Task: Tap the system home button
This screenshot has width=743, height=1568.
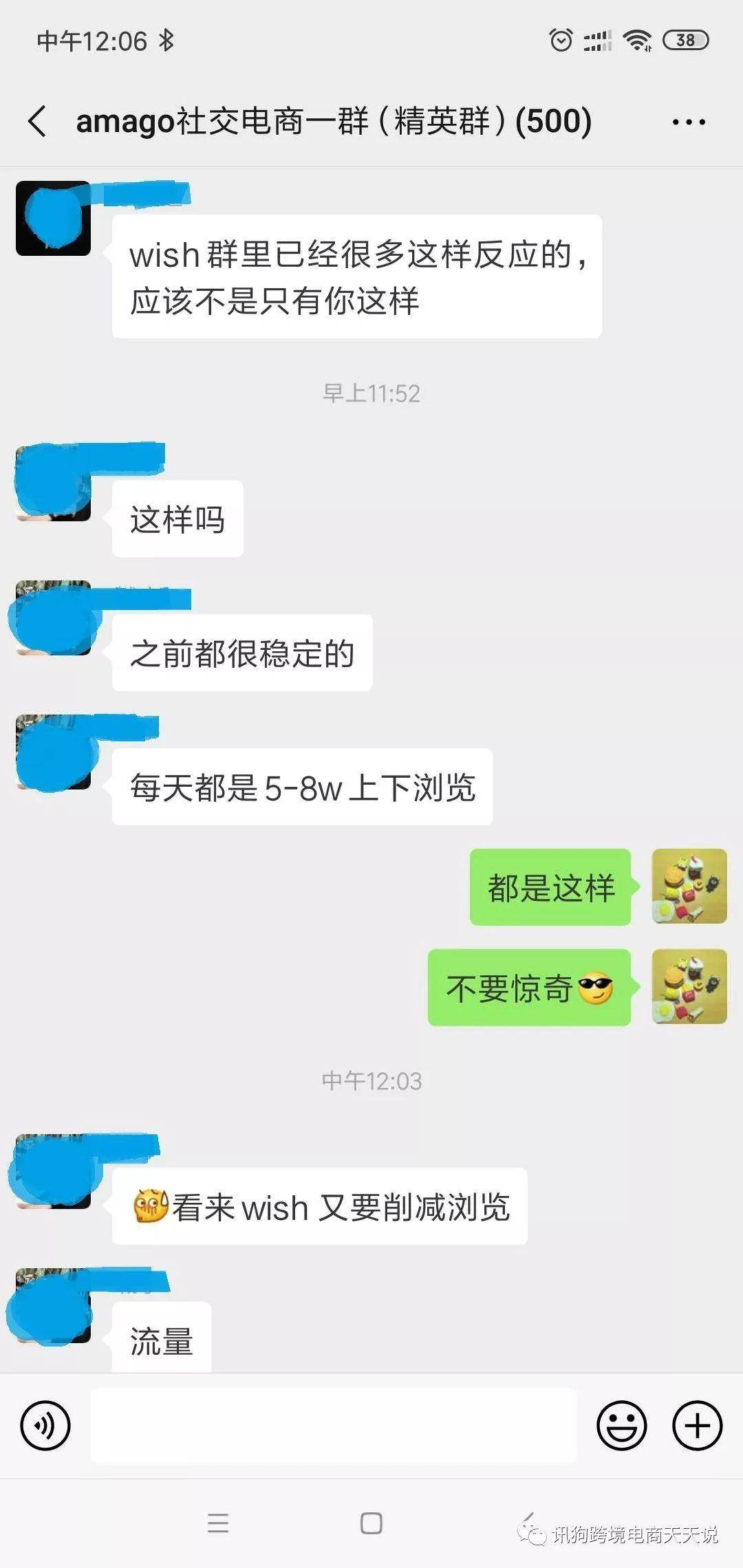Action: (x=371, y=1523)
